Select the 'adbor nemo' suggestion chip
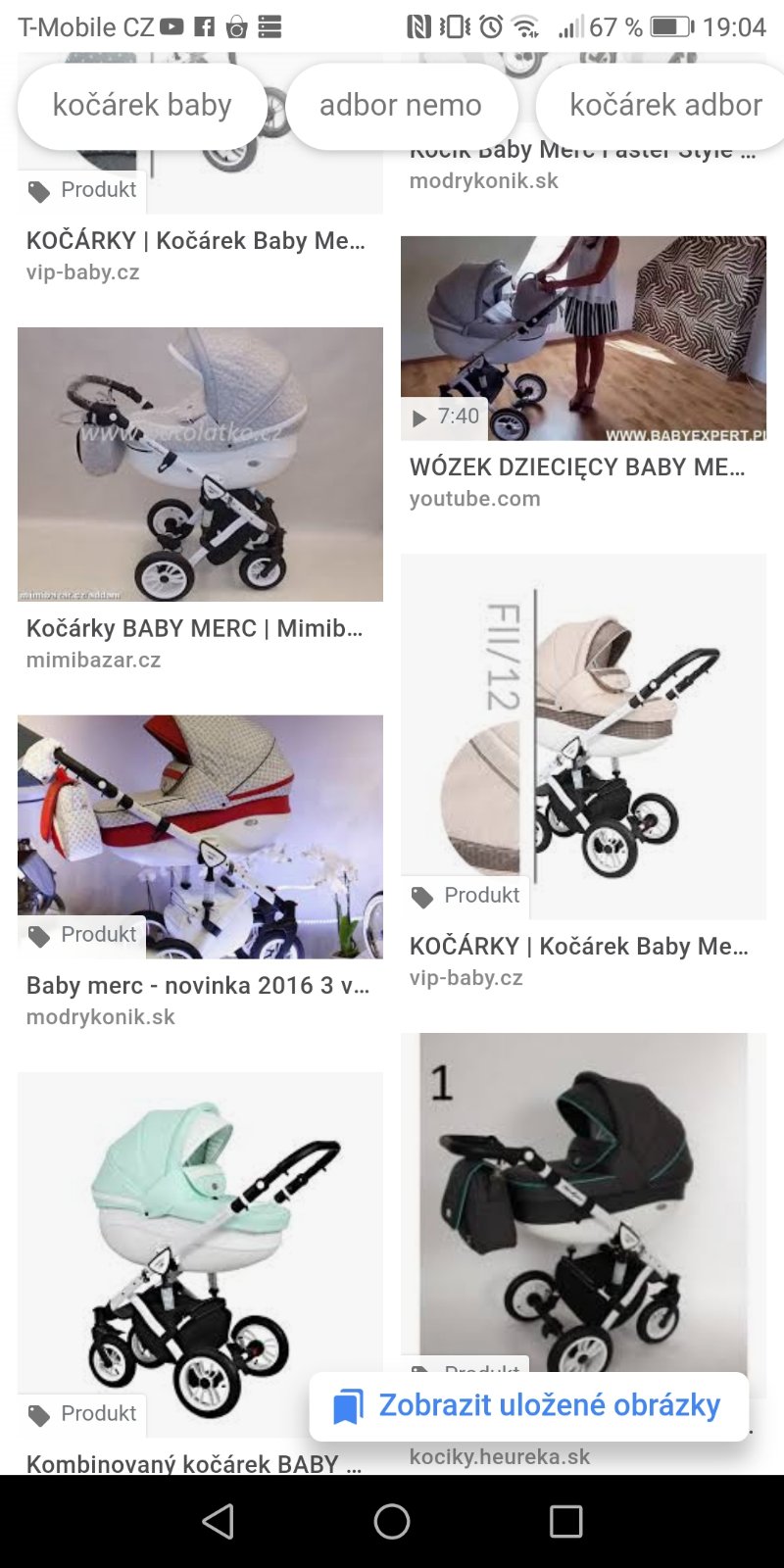This screenshot has width=784, height=1568. point(400,105)
